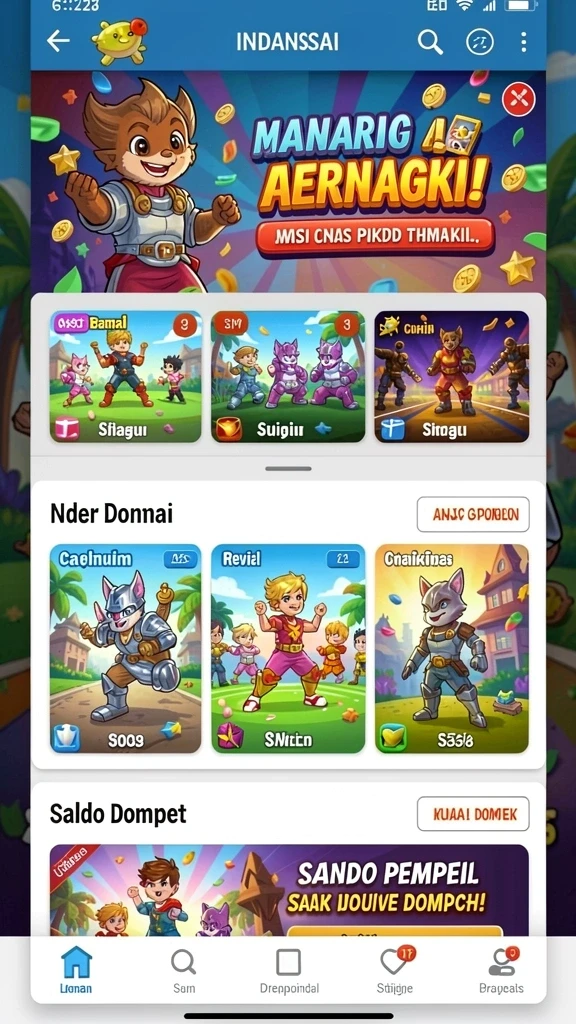Viewport: 576px width, 1024px height.
Task: Tap the button next to Nder Donnai
Action: (x=473, y=515)
